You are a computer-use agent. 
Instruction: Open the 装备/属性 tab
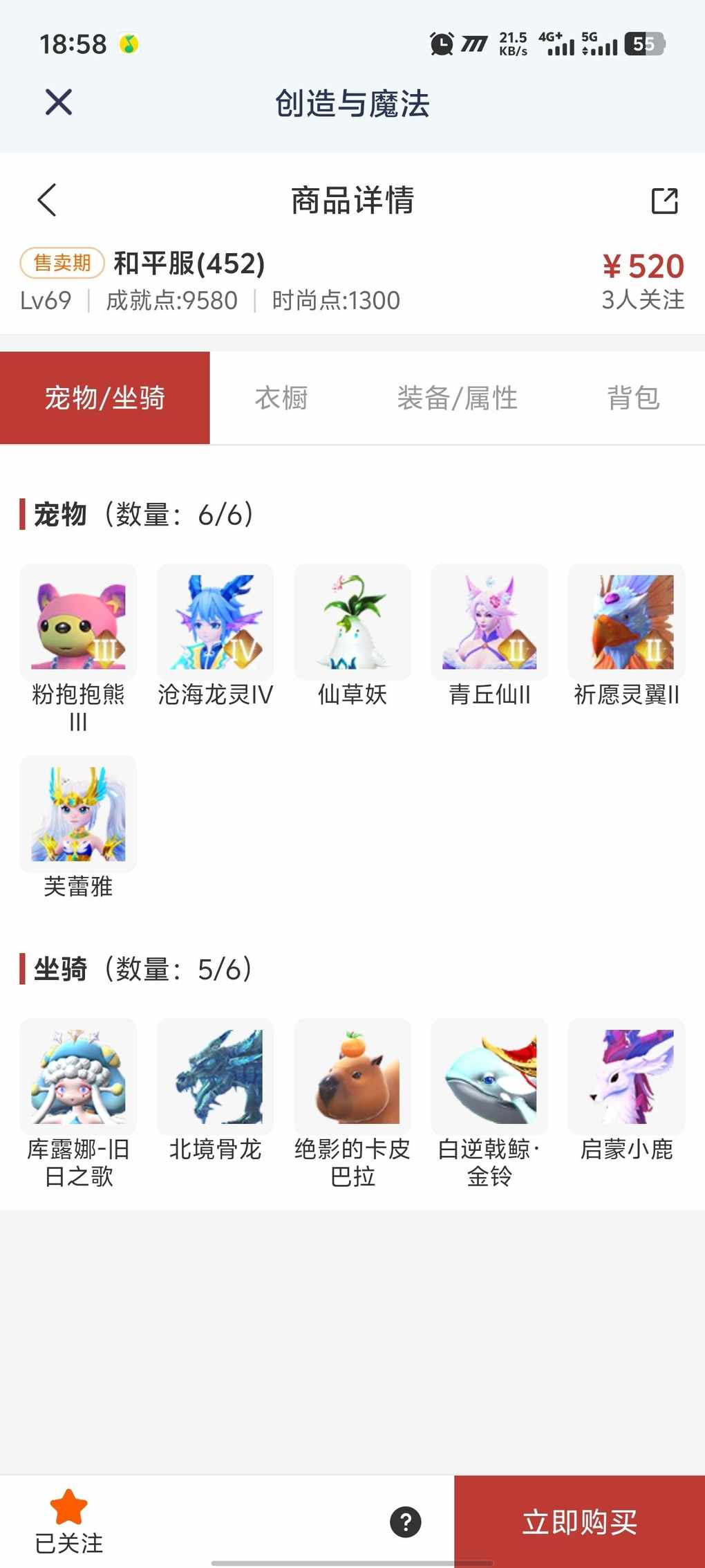pyautogui.click(x=457, y=398)
